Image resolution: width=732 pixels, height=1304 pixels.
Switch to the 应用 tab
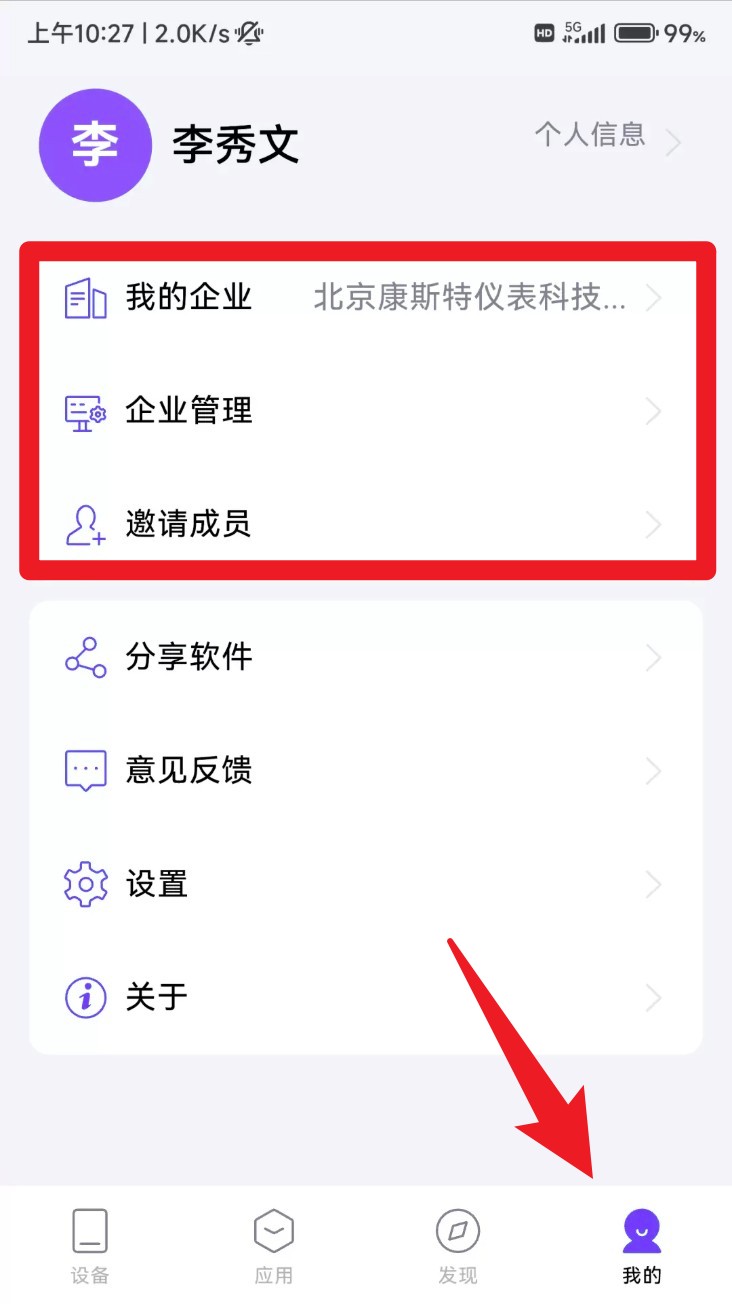click(x=273, y=1246)
